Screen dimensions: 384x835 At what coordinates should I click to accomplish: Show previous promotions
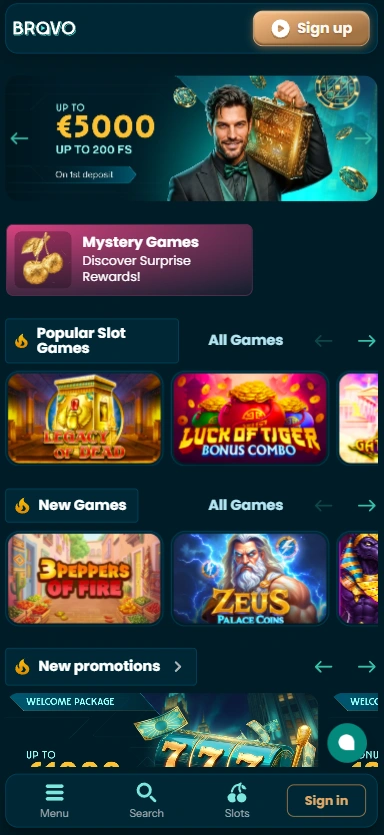(323, 667)
